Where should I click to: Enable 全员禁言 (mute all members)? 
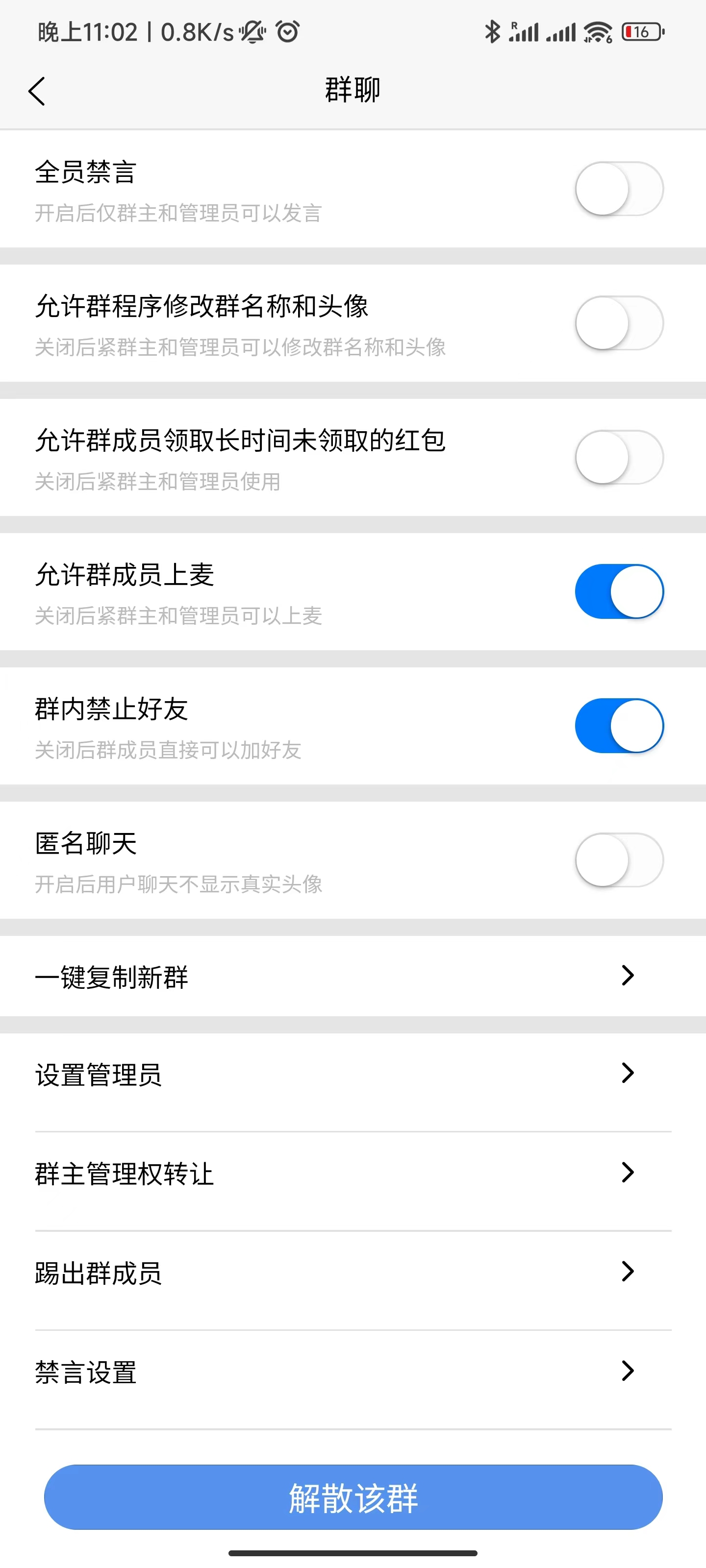(620, 189)
